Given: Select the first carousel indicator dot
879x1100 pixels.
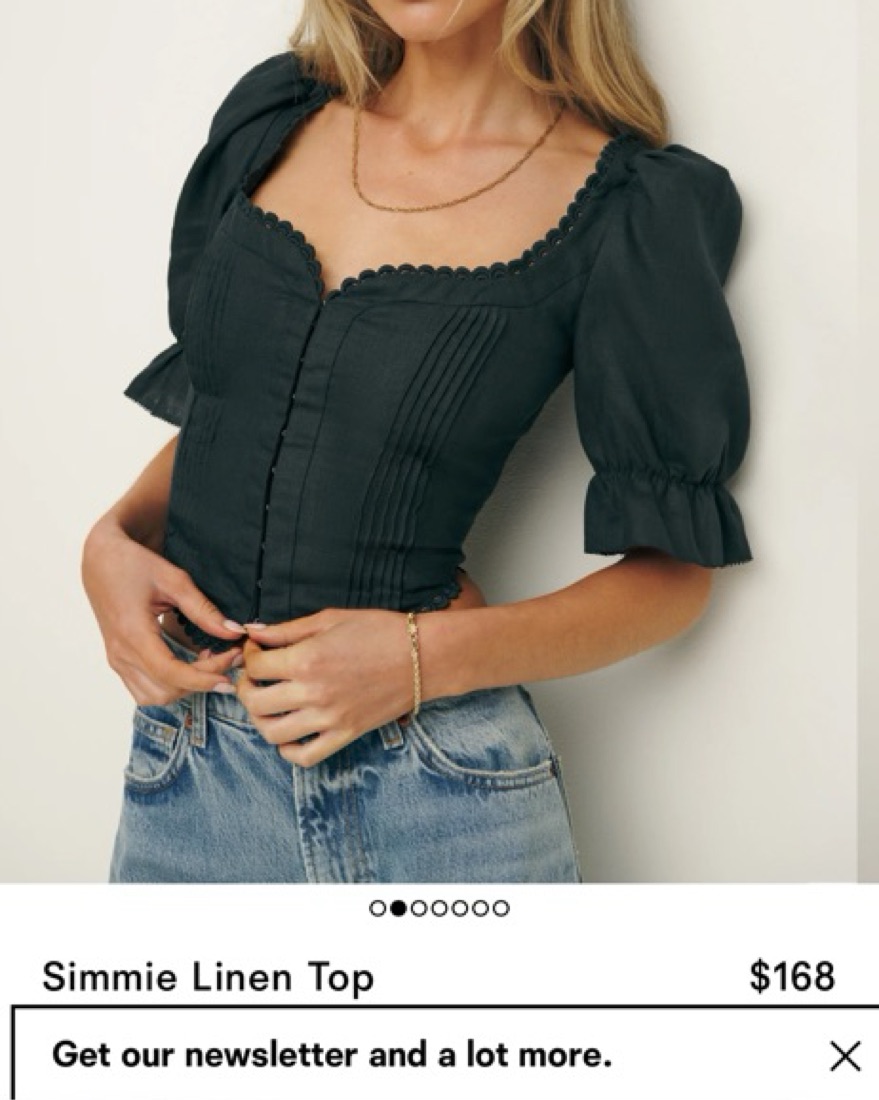Looking at the screenshot, I should pos(376,908).
